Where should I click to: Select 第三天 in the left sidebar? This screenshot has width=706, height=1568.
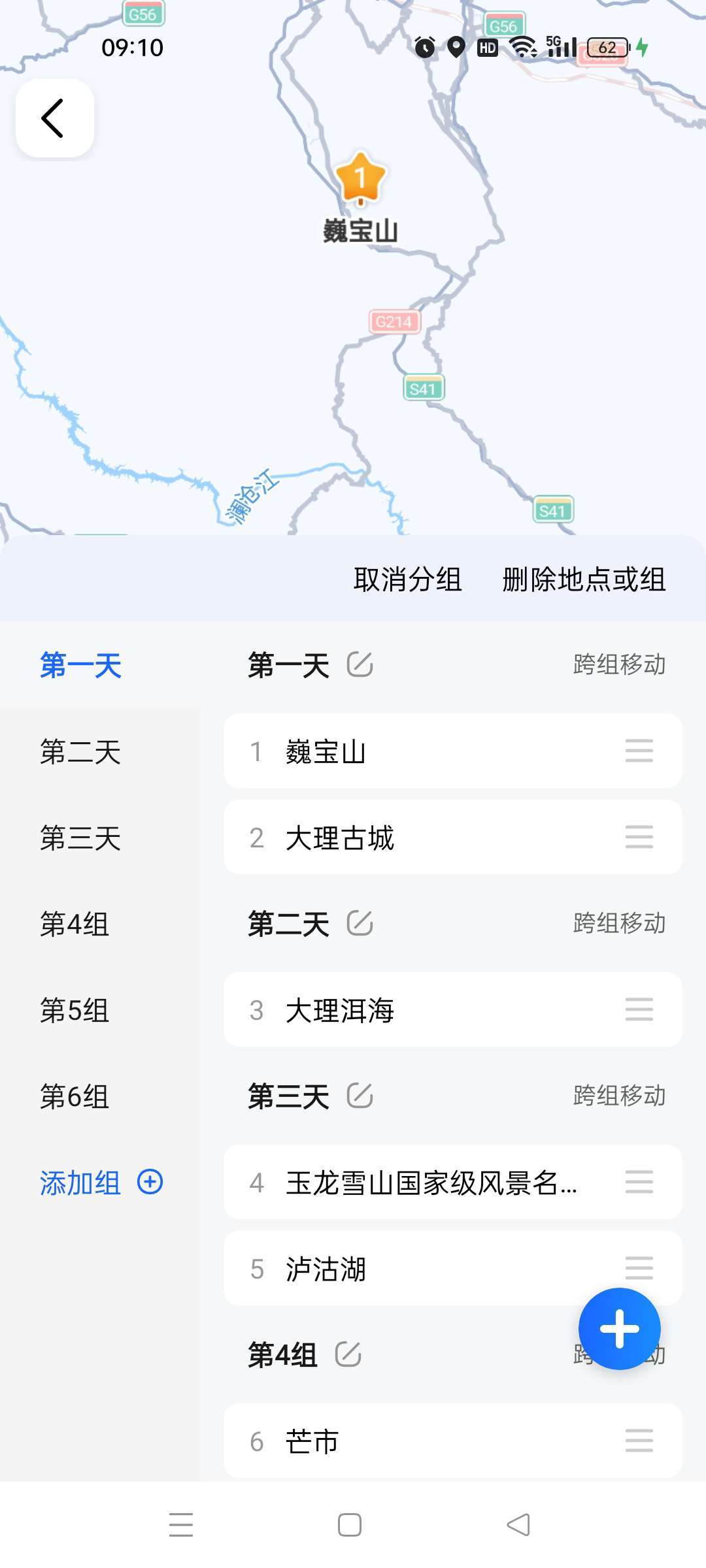(80, 838)
